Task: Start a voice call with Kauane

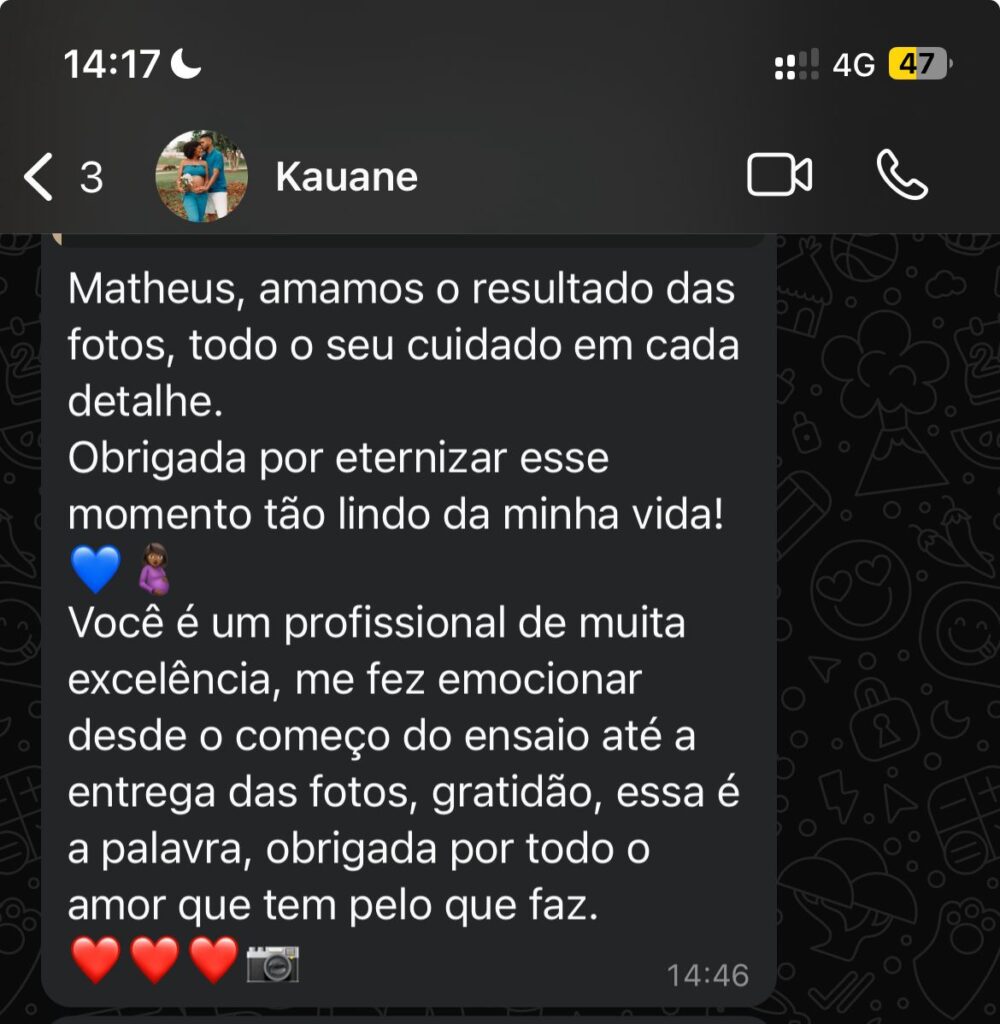Action: pos(902,176)
